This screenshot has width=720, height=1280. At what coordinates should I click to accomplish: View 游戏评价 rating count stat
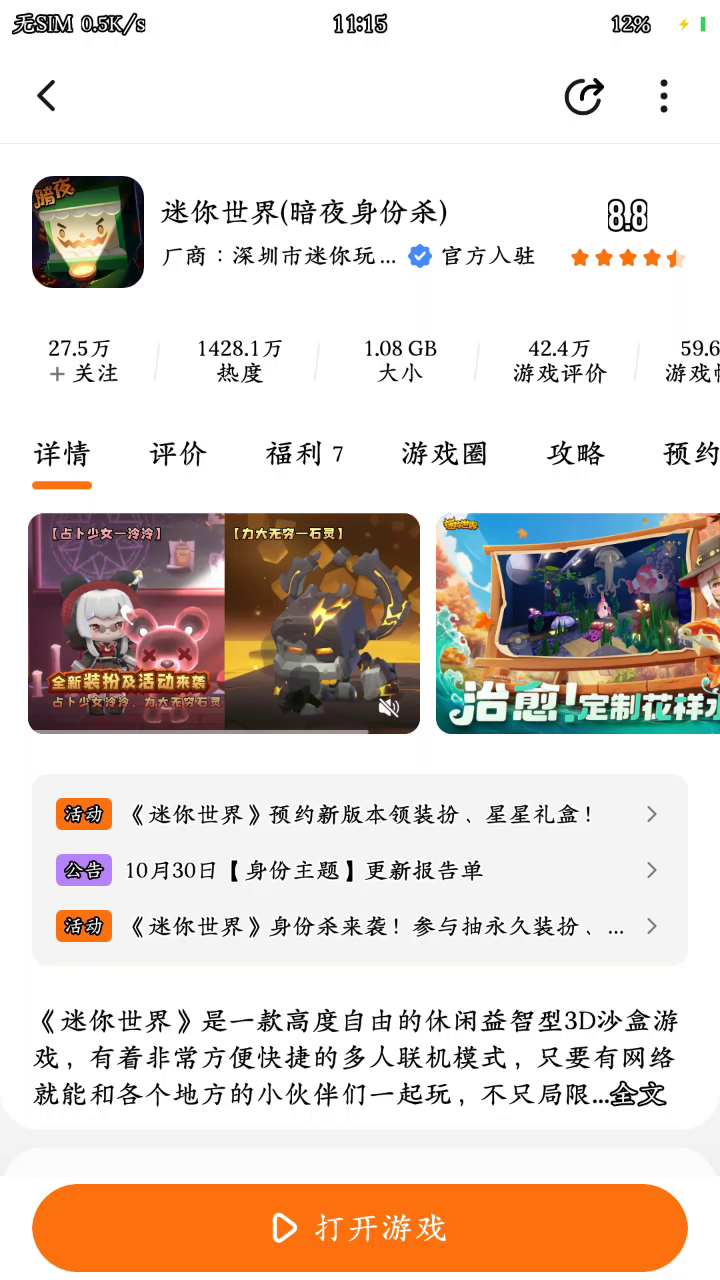559,361
